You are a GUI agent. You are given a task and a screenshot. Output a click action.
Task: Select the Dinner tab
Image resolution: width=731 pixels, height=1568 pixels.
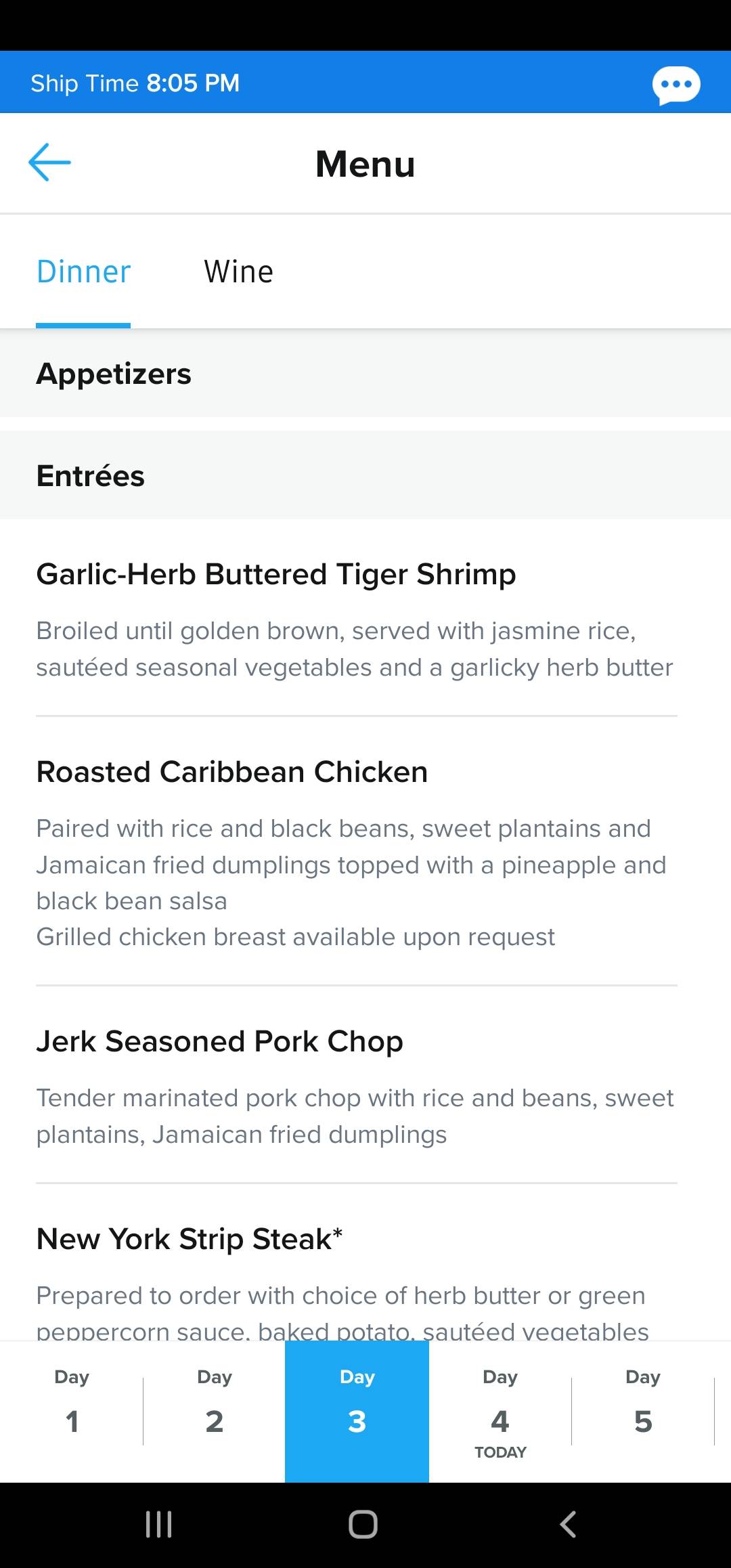[83, 272]
